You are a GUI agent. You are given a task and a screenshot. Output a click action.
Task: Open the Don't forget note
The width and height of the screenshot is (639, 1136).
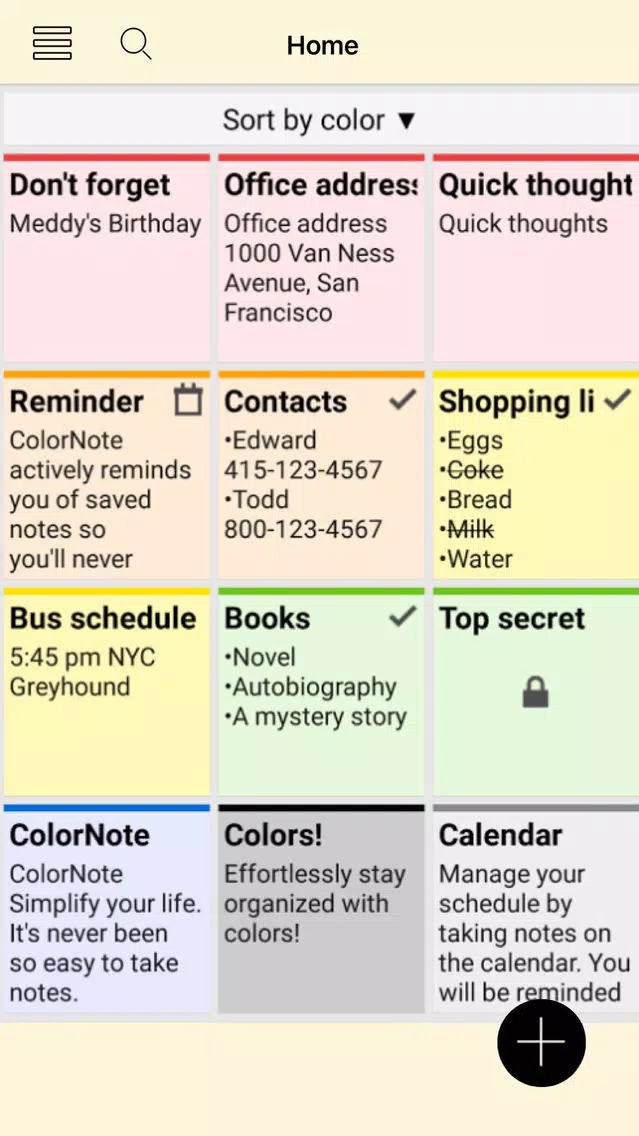pos(106,258)
